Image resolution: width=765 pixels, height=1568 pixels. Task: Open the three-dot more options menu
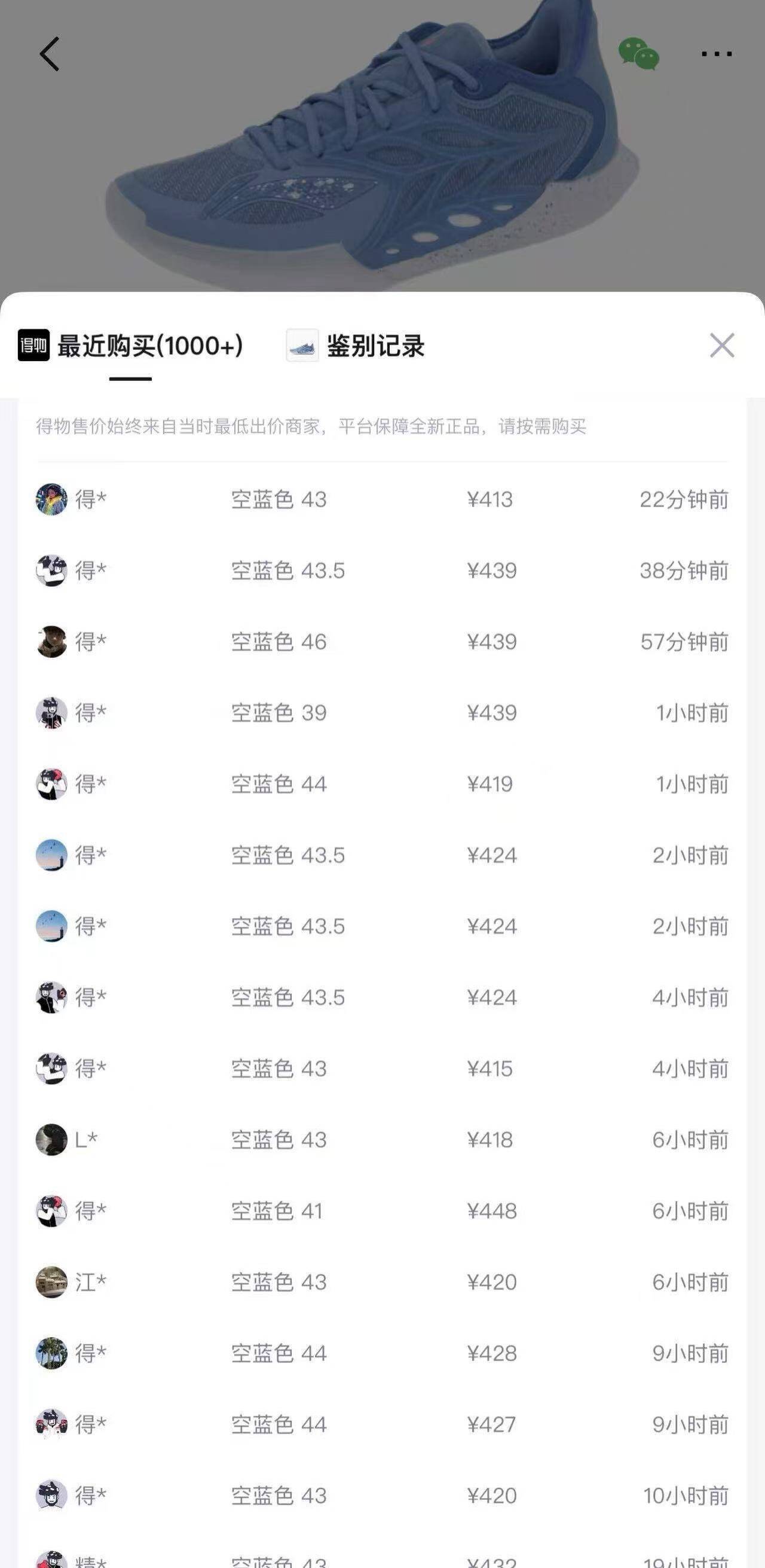[716, 54]
